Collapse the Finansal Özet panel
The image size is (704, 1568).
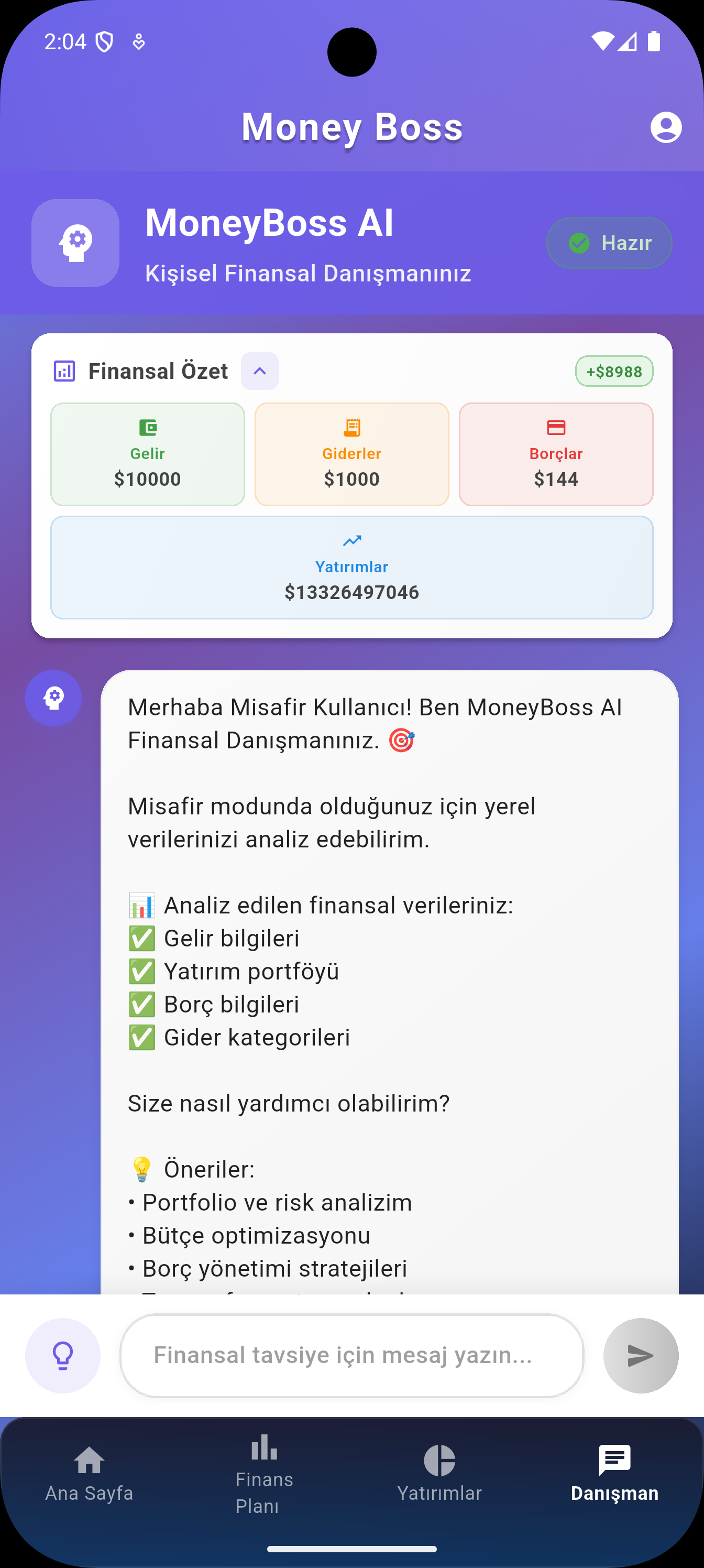coord(260,371)
